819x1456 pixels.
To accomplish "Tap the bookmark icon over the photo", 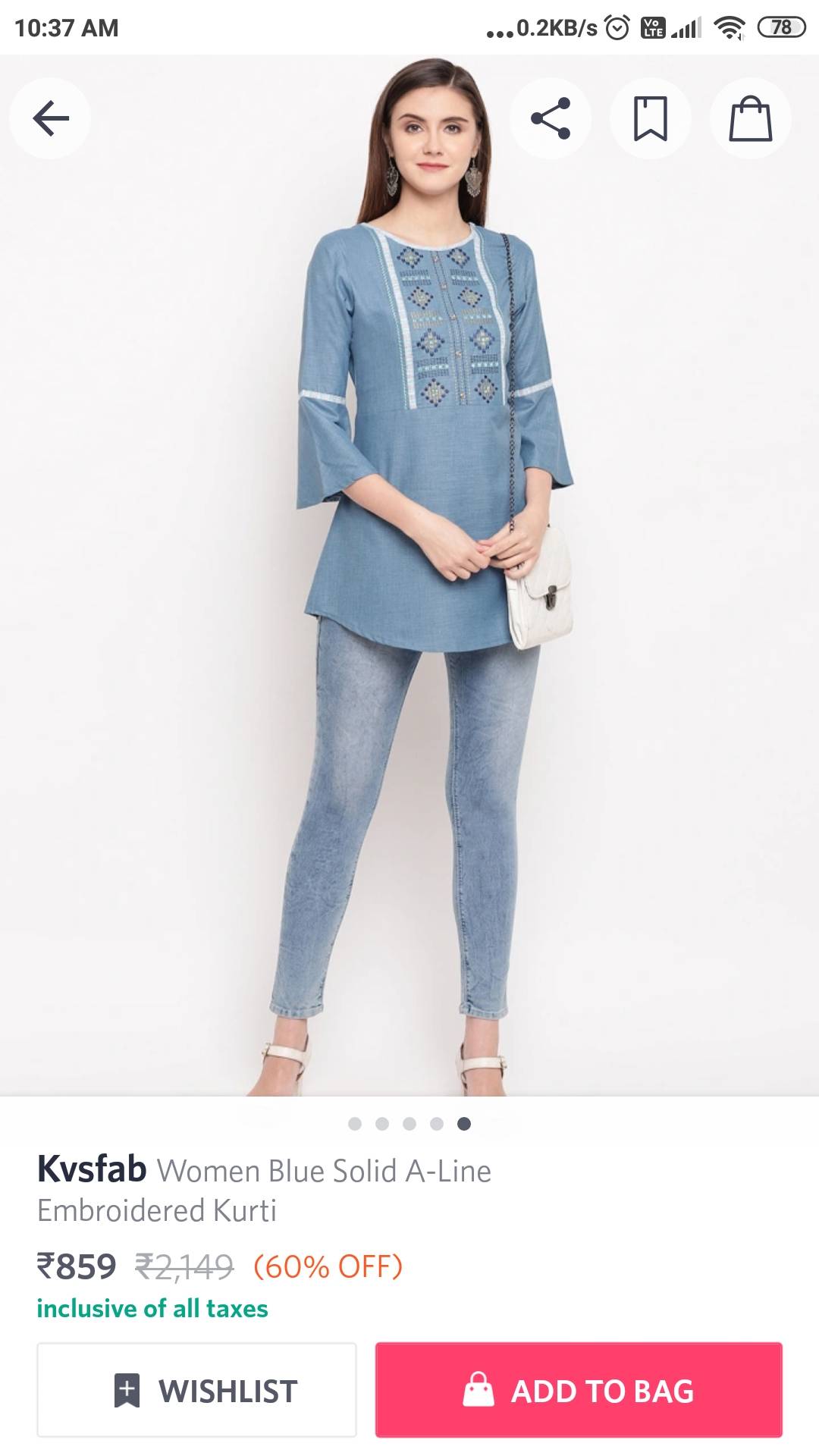I will 650,118.
